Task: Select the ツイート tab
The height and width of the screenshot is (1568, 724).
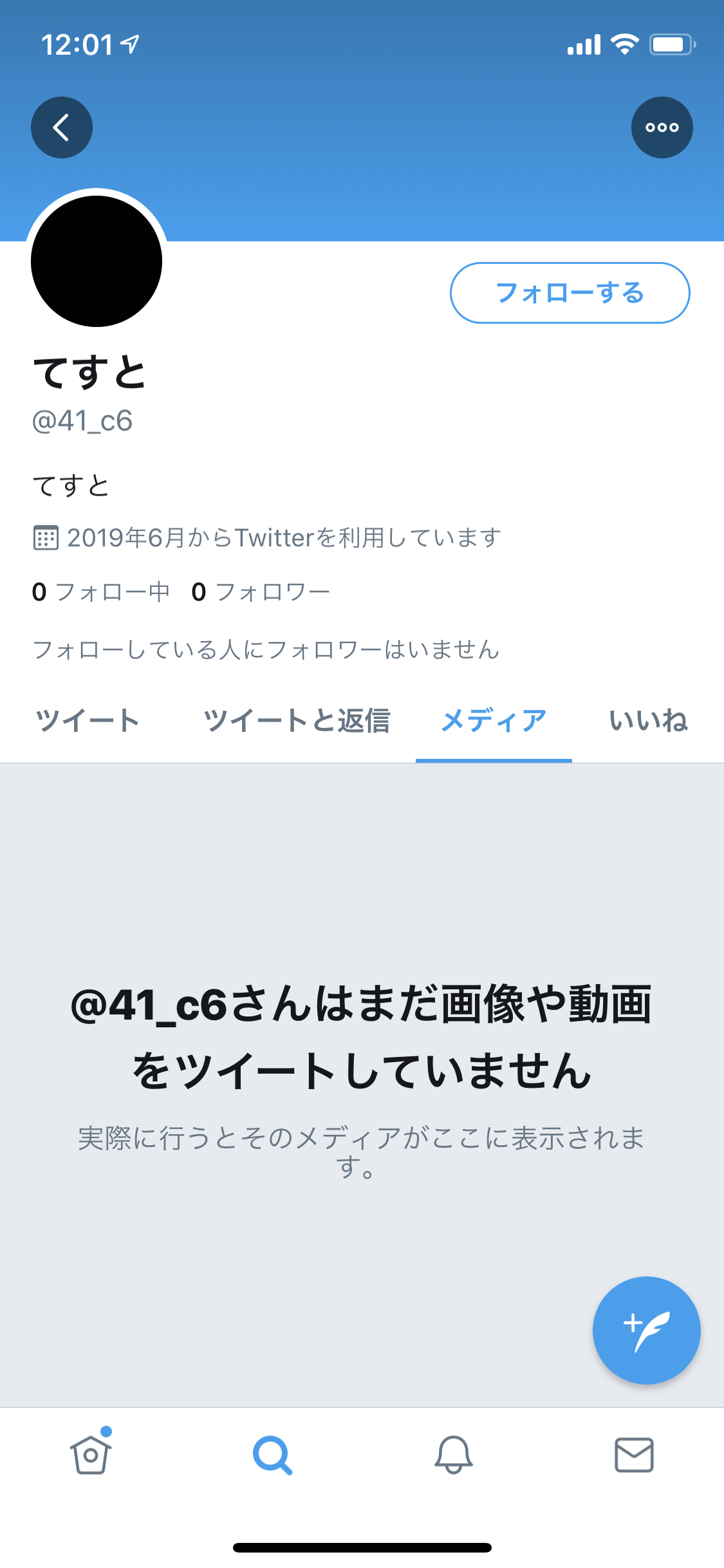Action: point(88,721)
